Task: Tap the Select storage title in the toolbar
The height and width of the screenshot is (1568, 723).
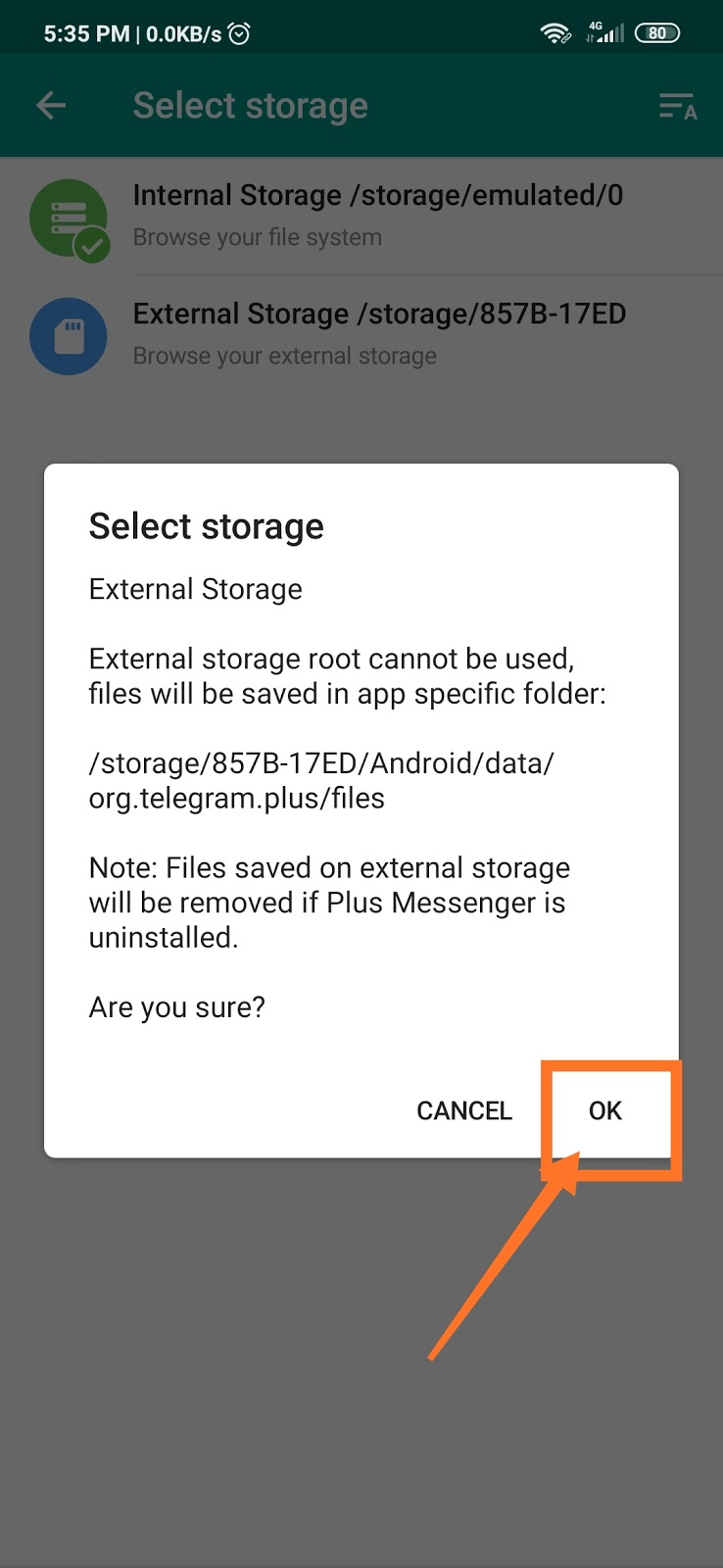Action: pyautogui.click(x=250, y=105)
